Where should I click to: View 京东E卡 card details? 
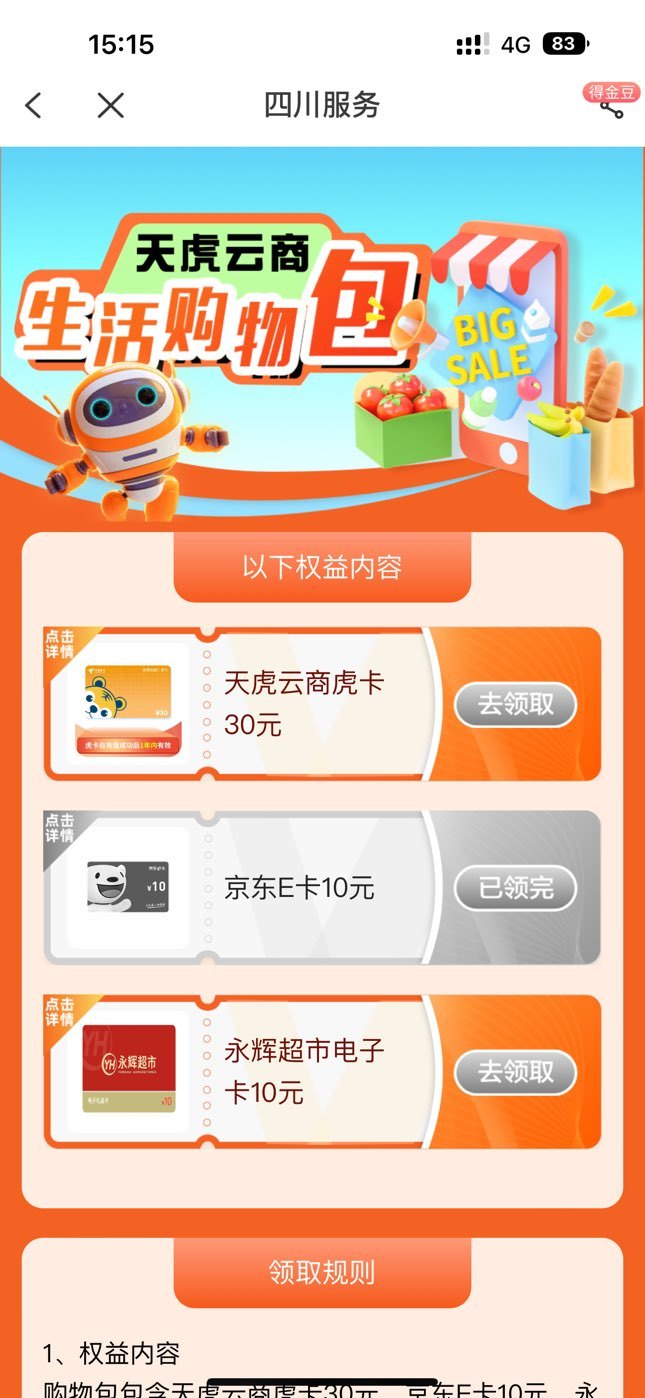tap(127, 888)
